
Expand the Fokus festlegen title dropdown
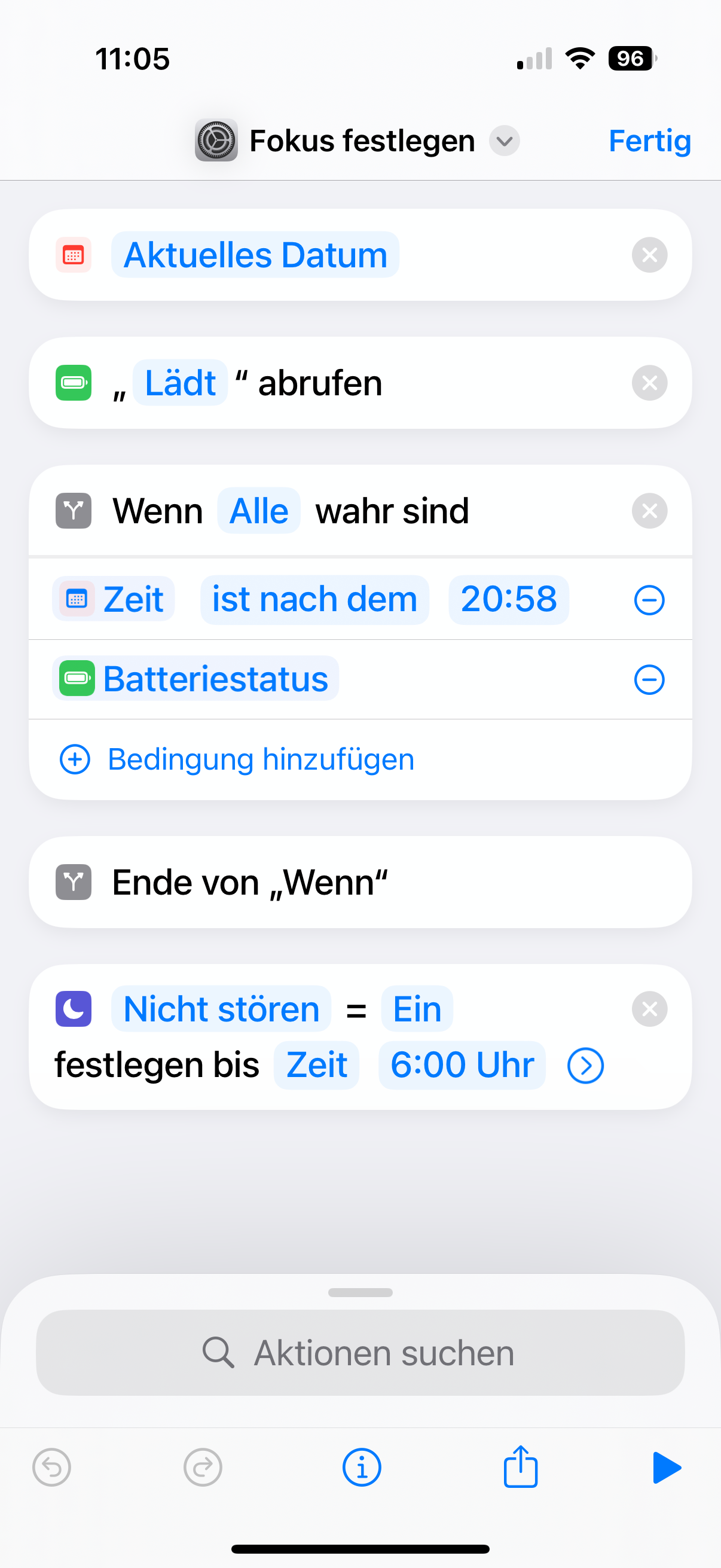click(505, 141)
